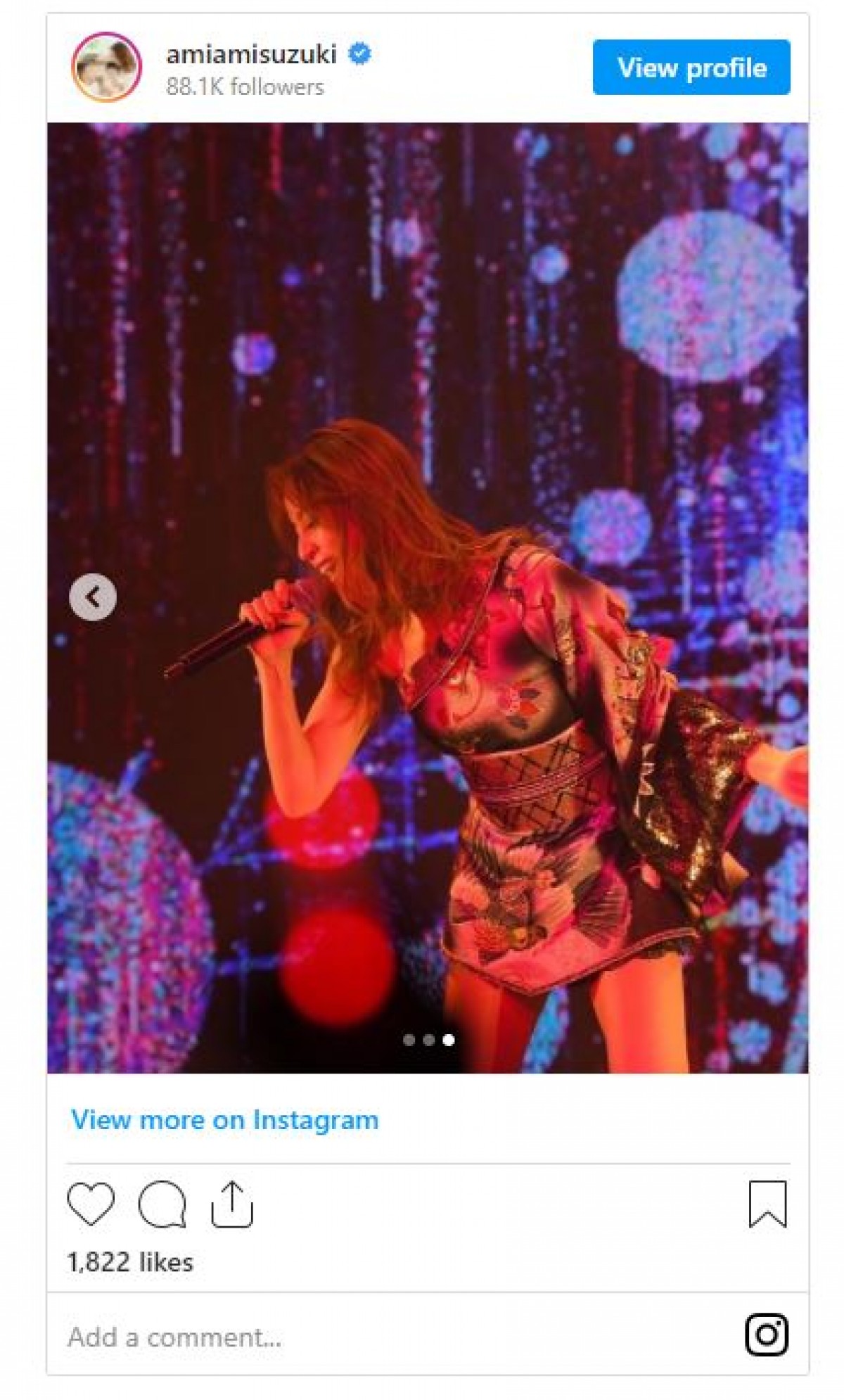The height and width of the screenshot is (1400, 844).
Task: Open the Instagram logo icon
Action: click(x=766, y=1334)
